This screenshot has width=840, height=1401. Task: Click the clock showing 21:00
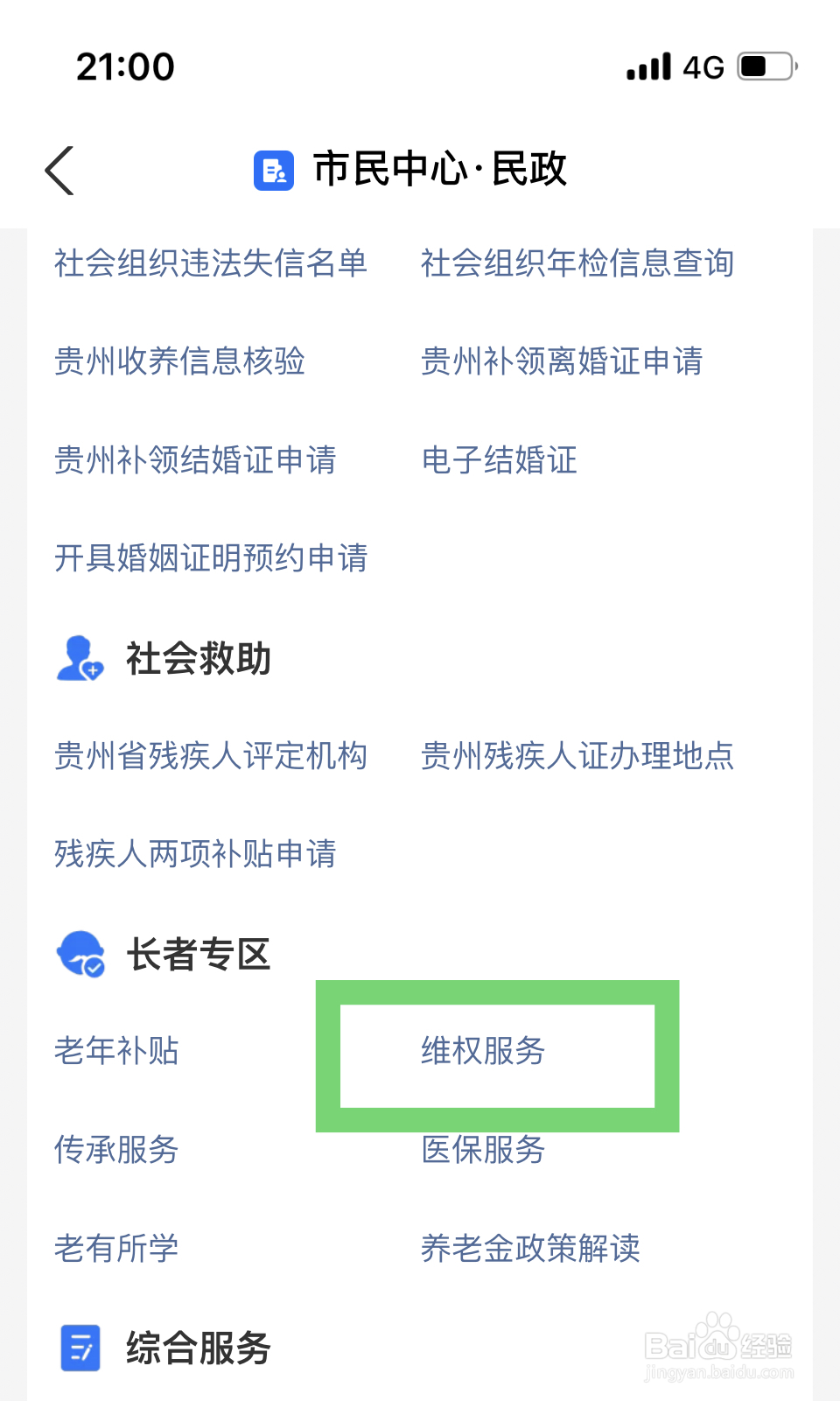[x=125, y=66]
